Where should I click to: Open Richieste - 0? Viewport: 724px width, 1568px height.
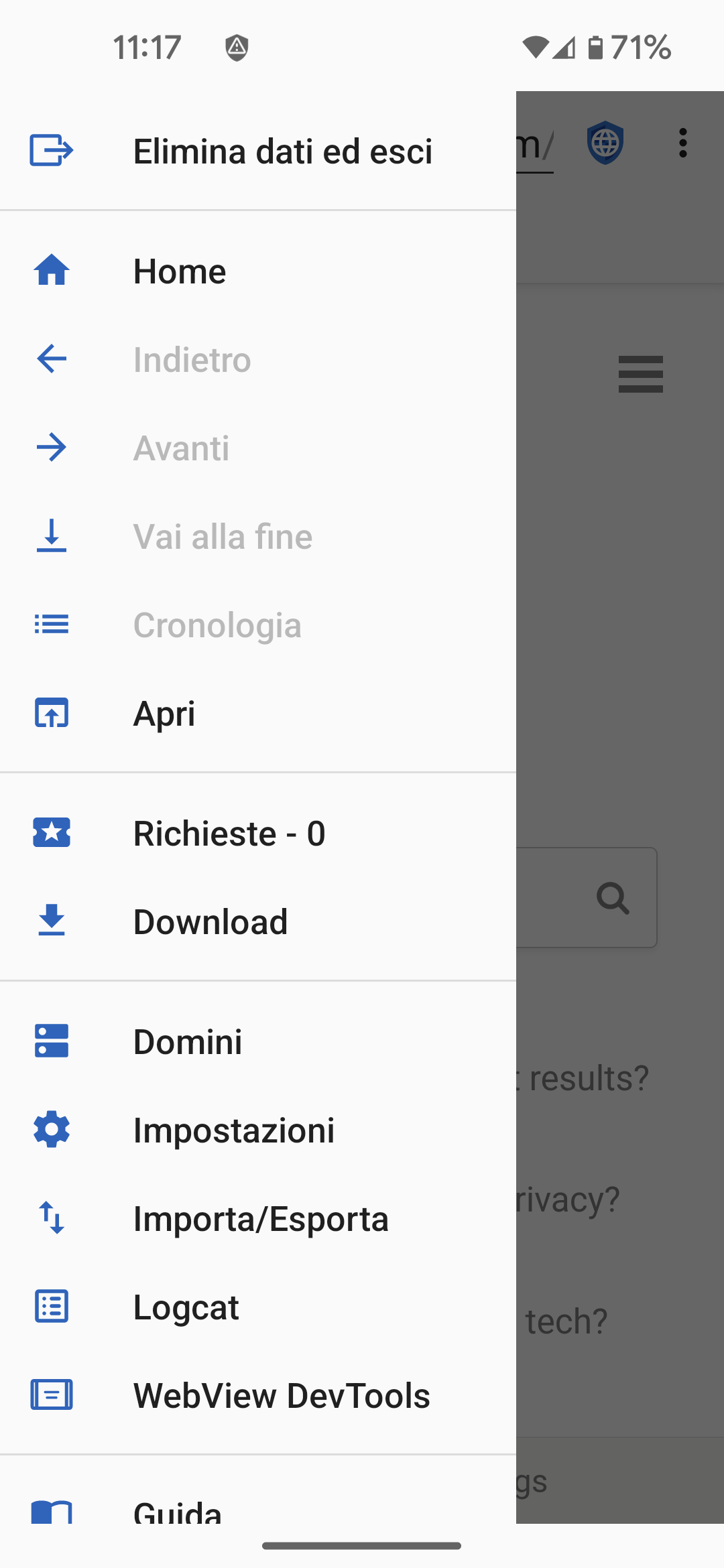point(258,833)
